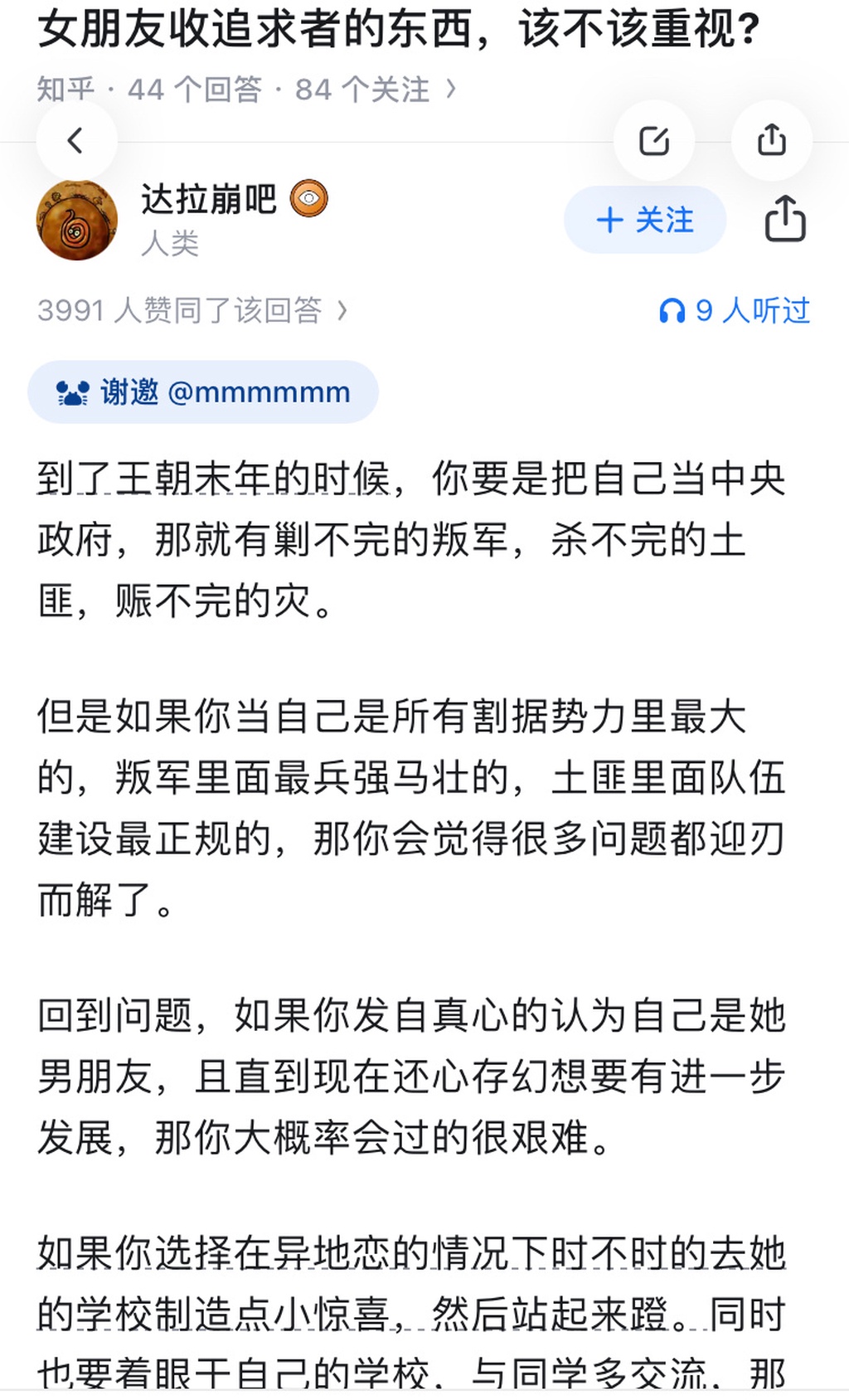Image resolution: width=849 pixels, height=1400 pixels.
Task: Tap the top bar share icon
Action: (771, 140)
